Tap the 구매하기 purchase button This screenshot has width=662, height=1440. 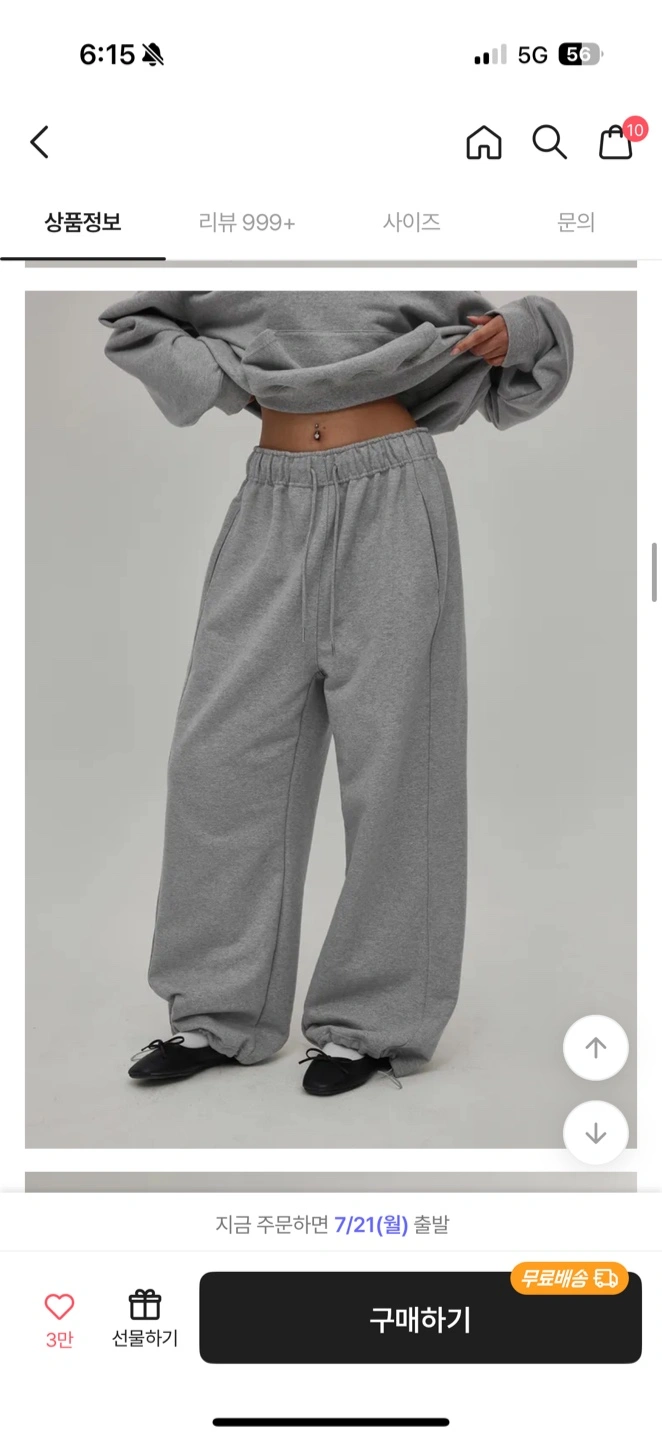point(420,1319)
